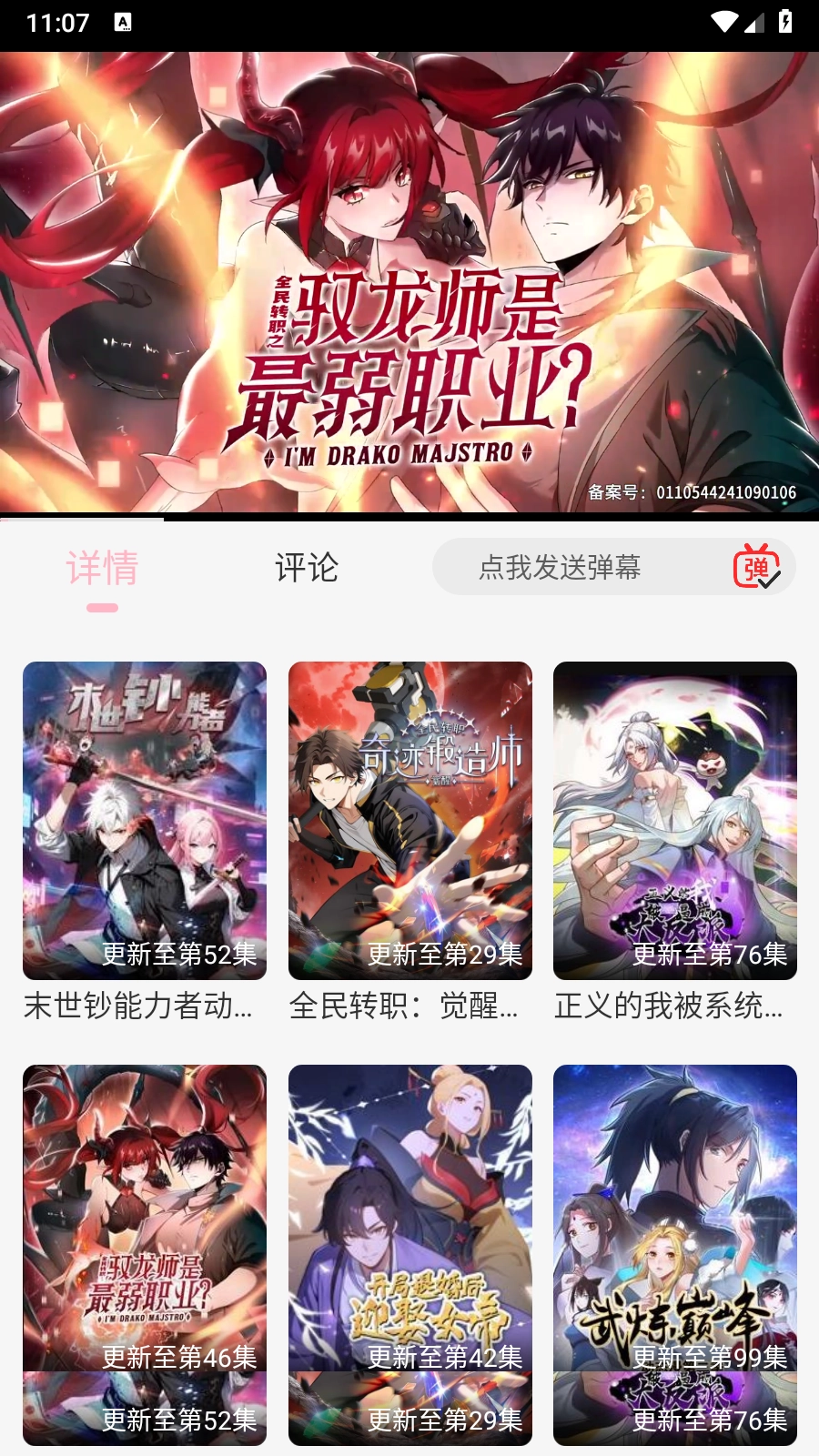Switch to the 评论 tab
This screenshot has height=1456, width=819.
pos(306,568)
